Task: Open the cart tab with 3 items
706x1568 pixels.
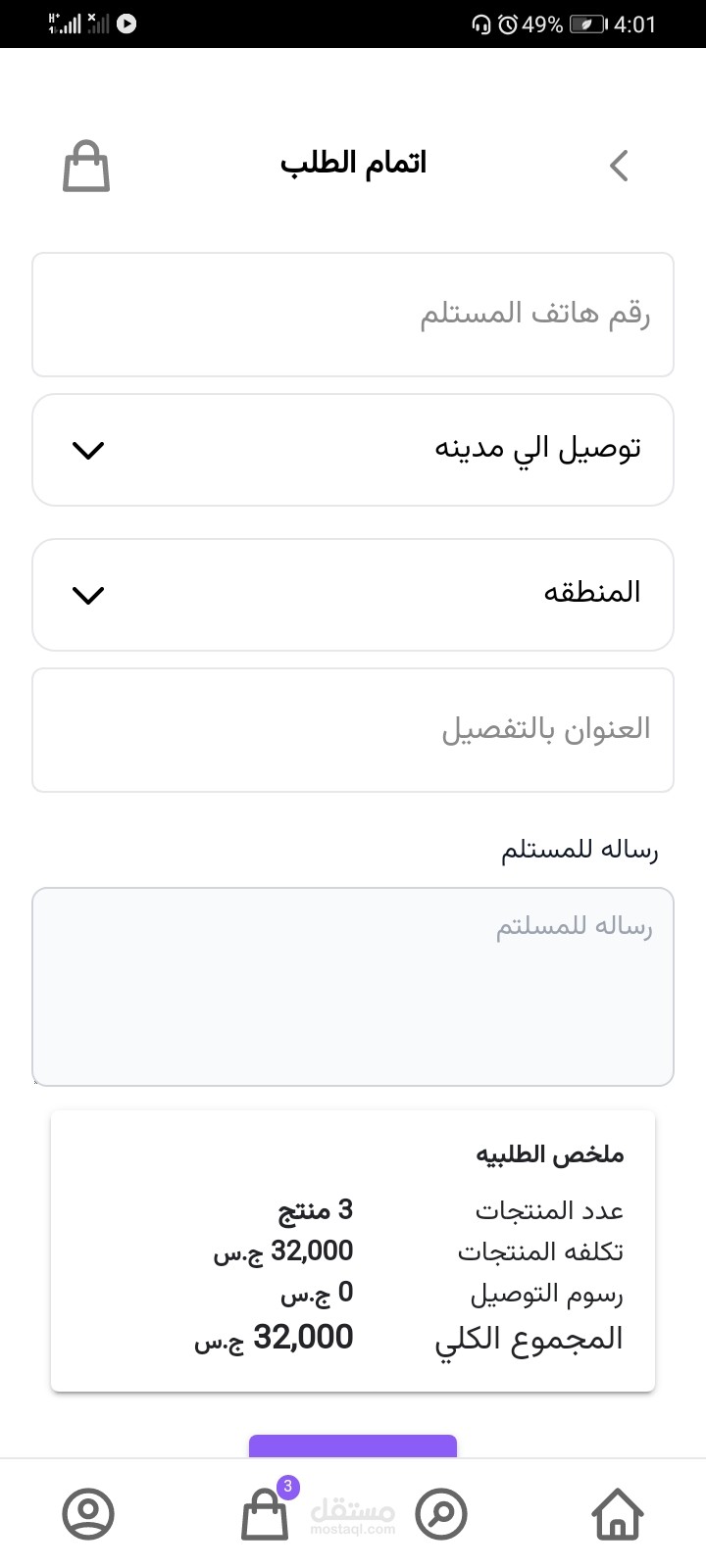Action: click(267, 1512)
